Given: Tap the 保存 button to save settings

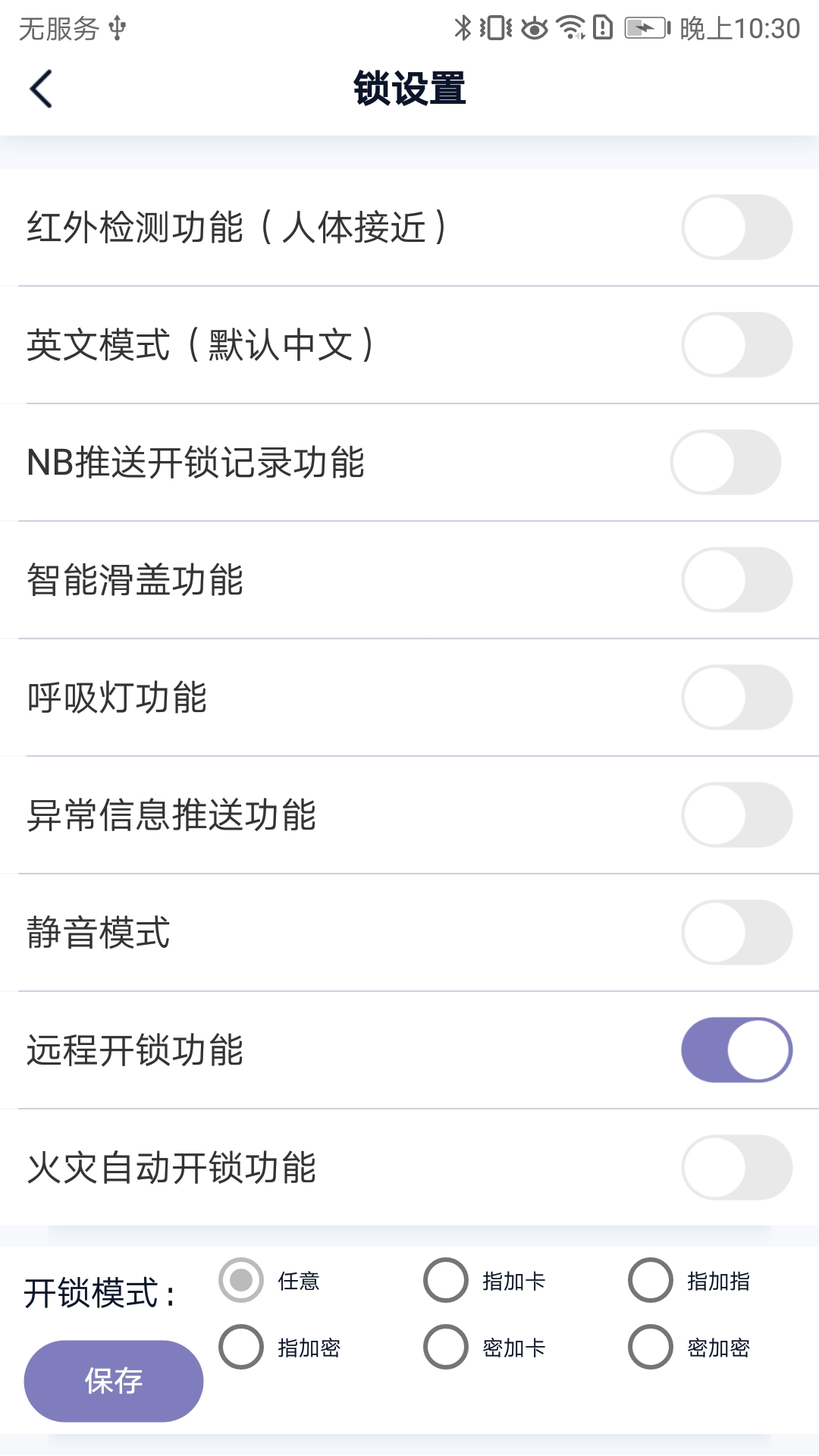Looking at the screenshot, I should (113, 1381).
